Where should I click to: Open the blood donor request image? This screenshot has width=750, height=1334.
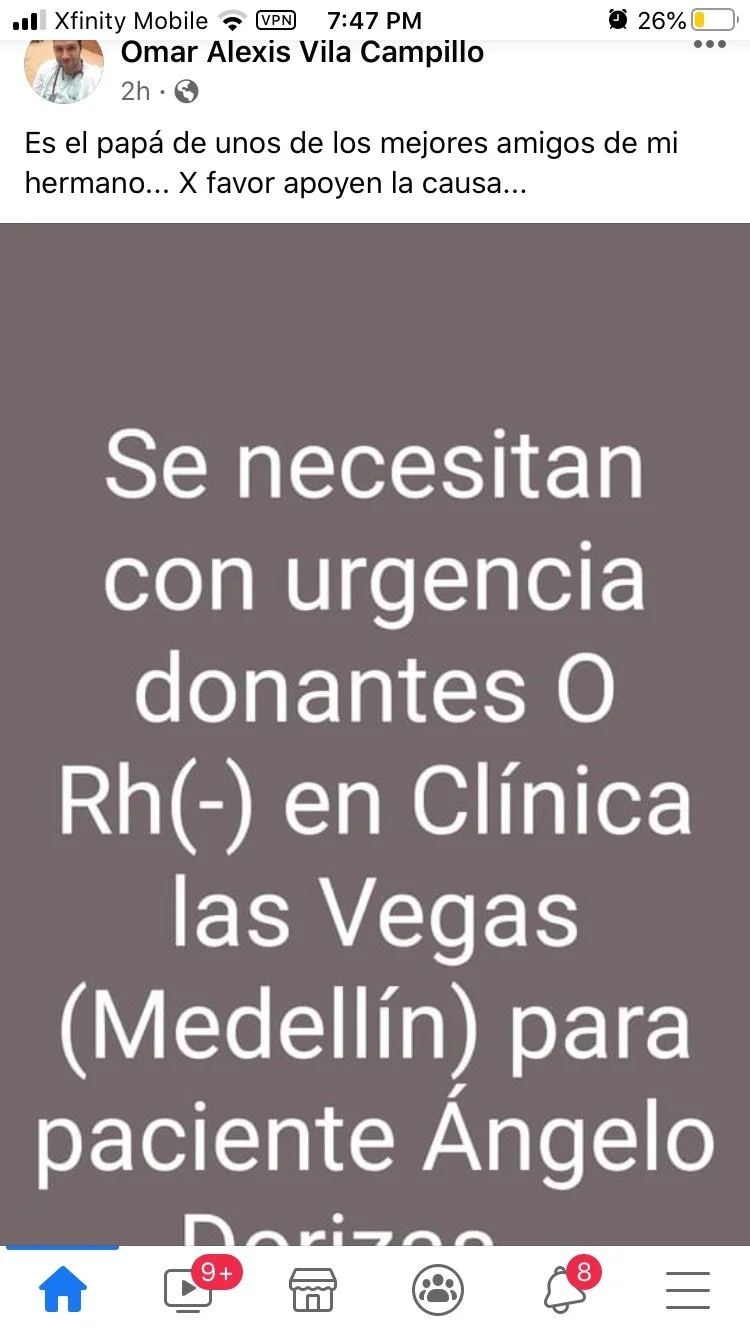pos(375,734)
